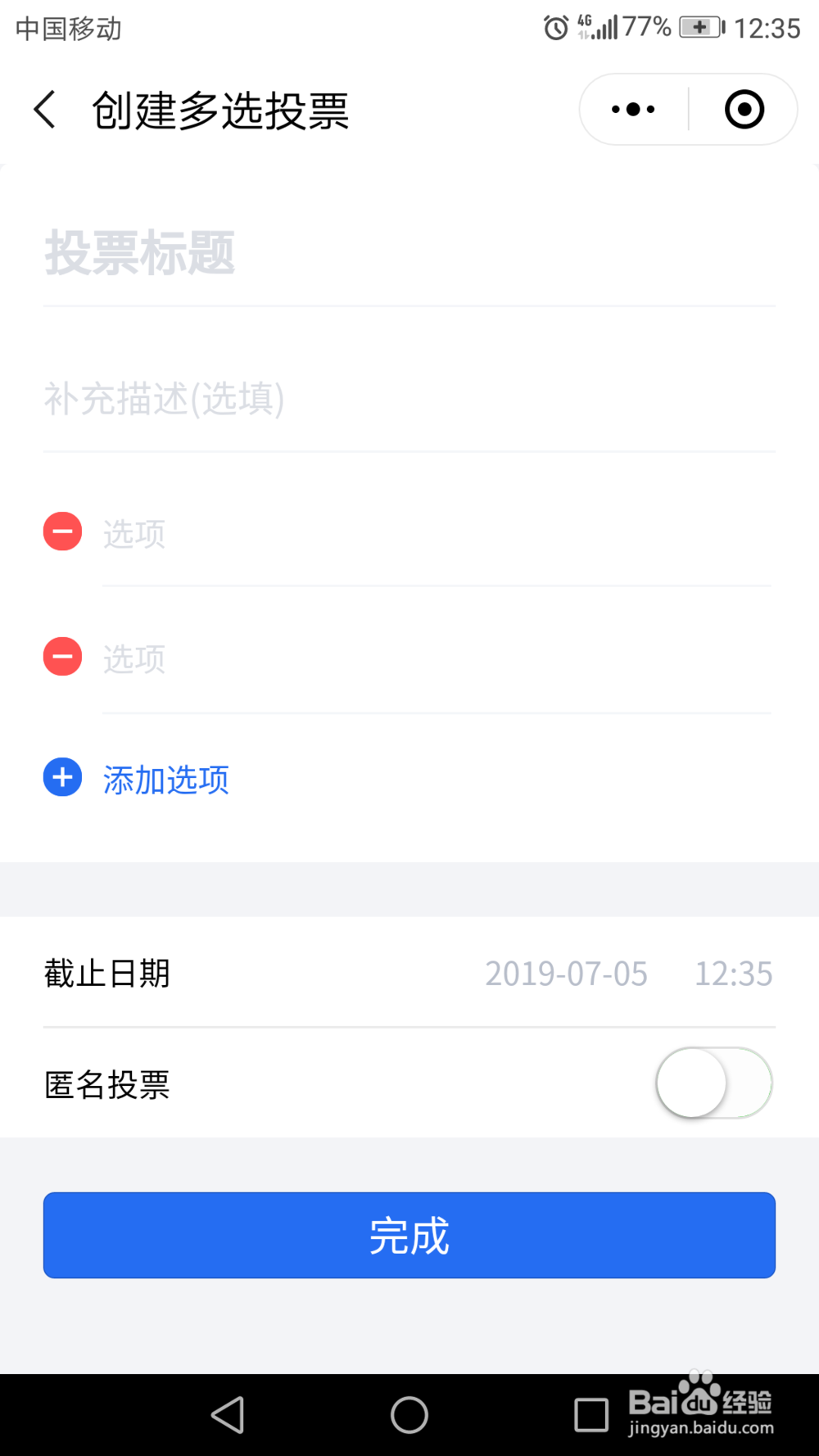The image size is (819, 1456).
Task: Tap the 截止日期 deadline row
Action: coord(106,974)
